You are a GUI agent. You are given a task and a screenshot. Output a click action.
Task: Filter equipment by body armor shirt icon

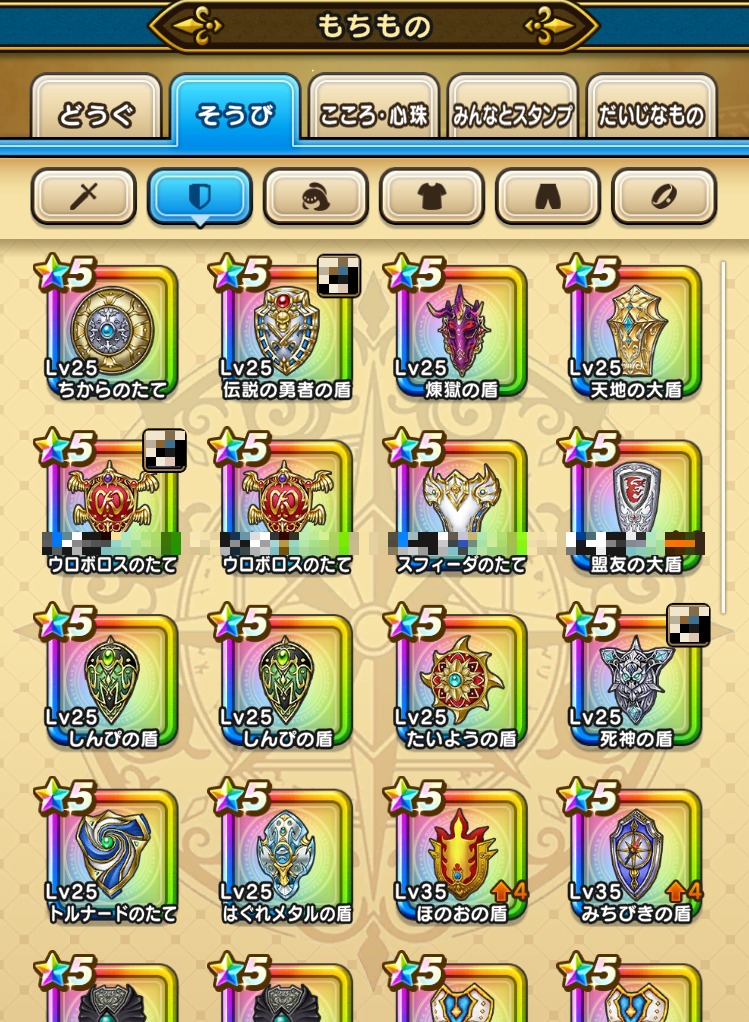click(x=432, y=196)
